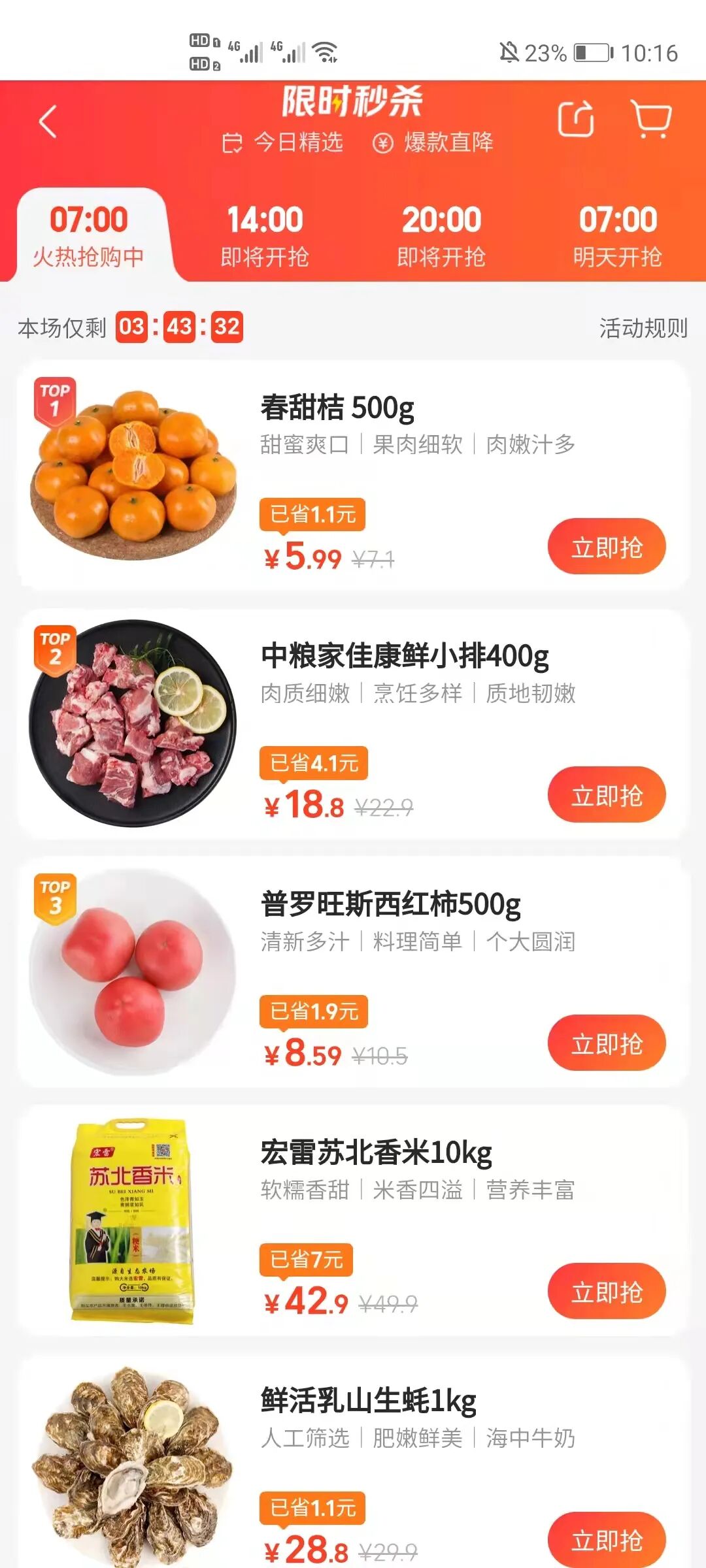
Task: Share this flash sale page
Action: tap(575, 120)
